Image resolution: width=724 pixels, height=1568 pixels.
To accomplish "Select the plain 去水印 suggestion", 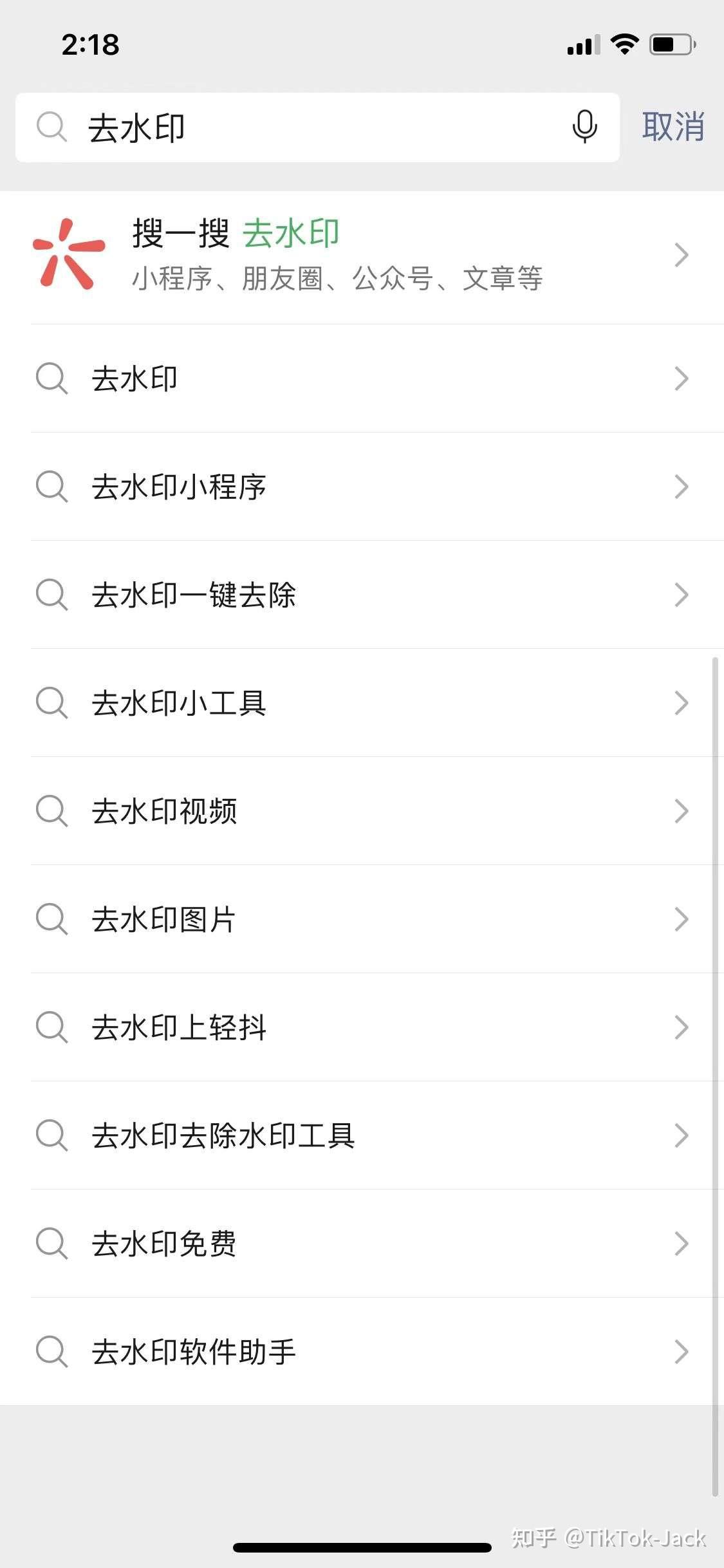I will pyautogui.click(x=362, y=378).
